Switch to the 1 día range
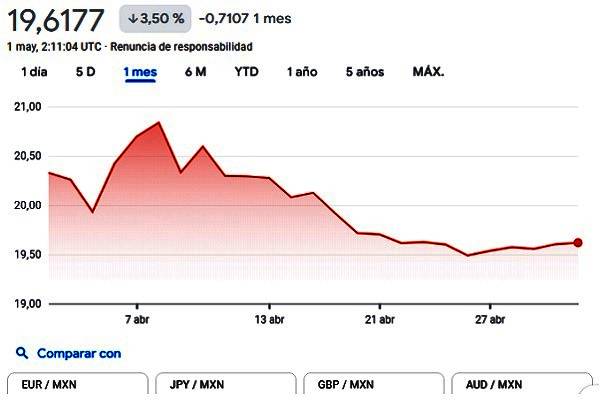The width and height of the screenshot is (600, 400). [34, 72]
